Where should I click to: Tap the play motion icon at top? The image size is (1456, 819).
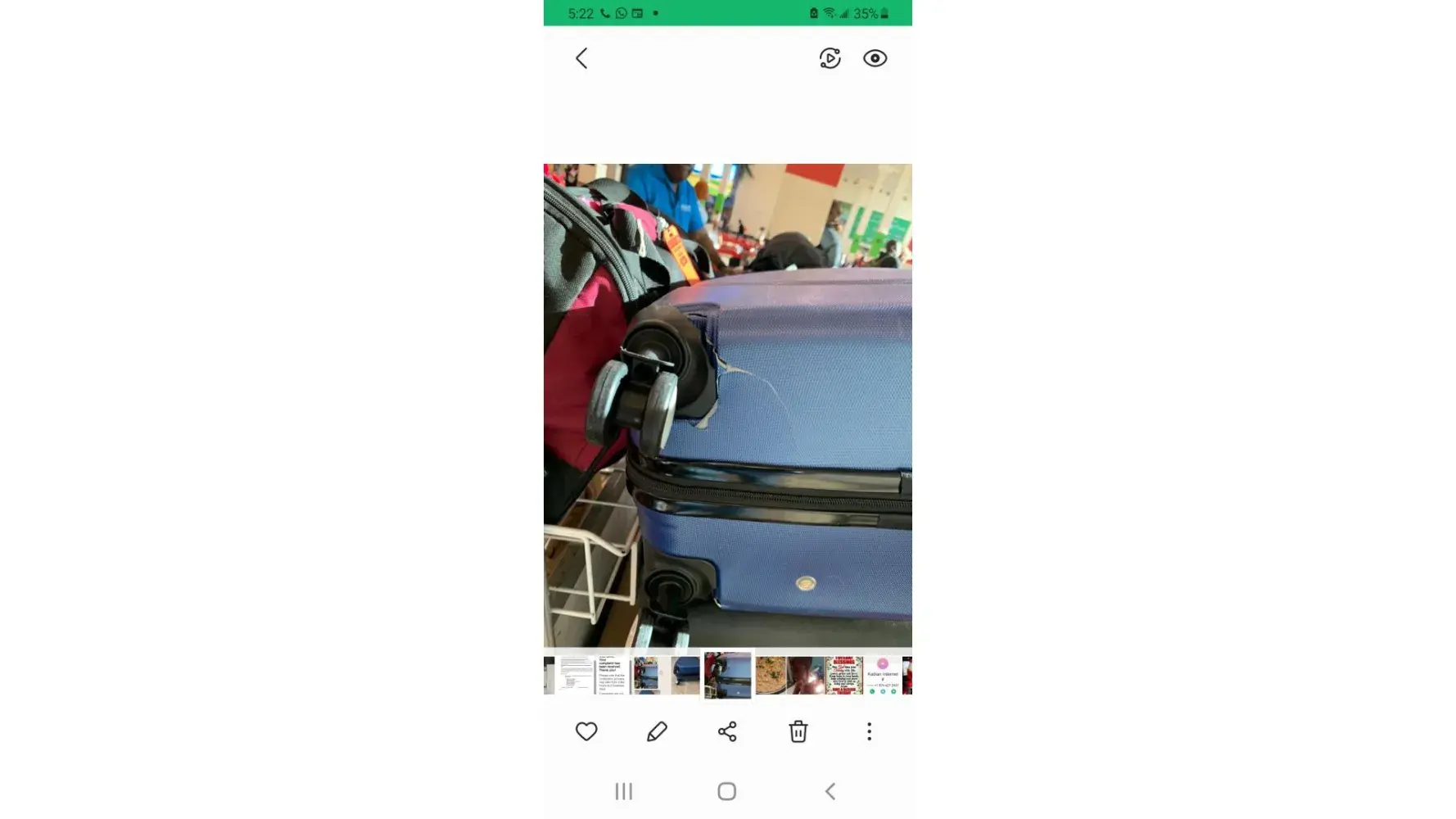tap(830, 58)
